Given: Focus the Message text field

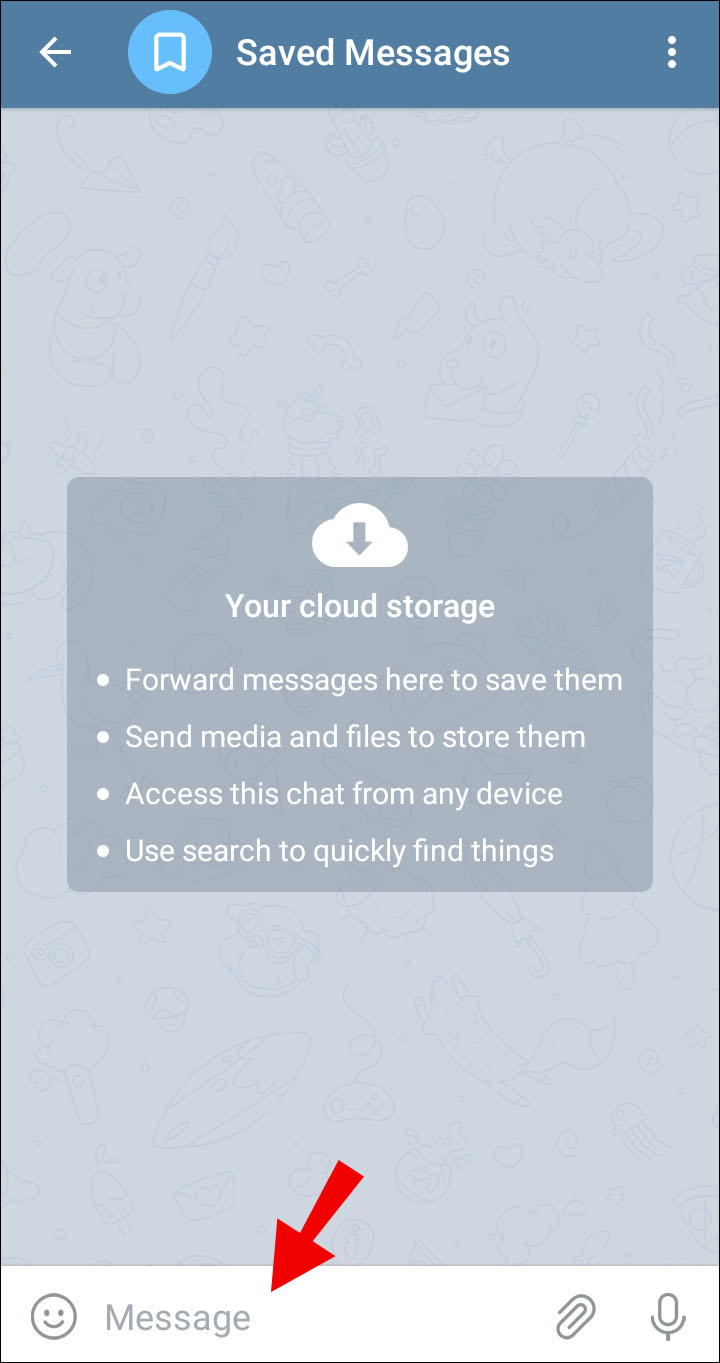Looking at the screenshot, I should point(320,1317).
